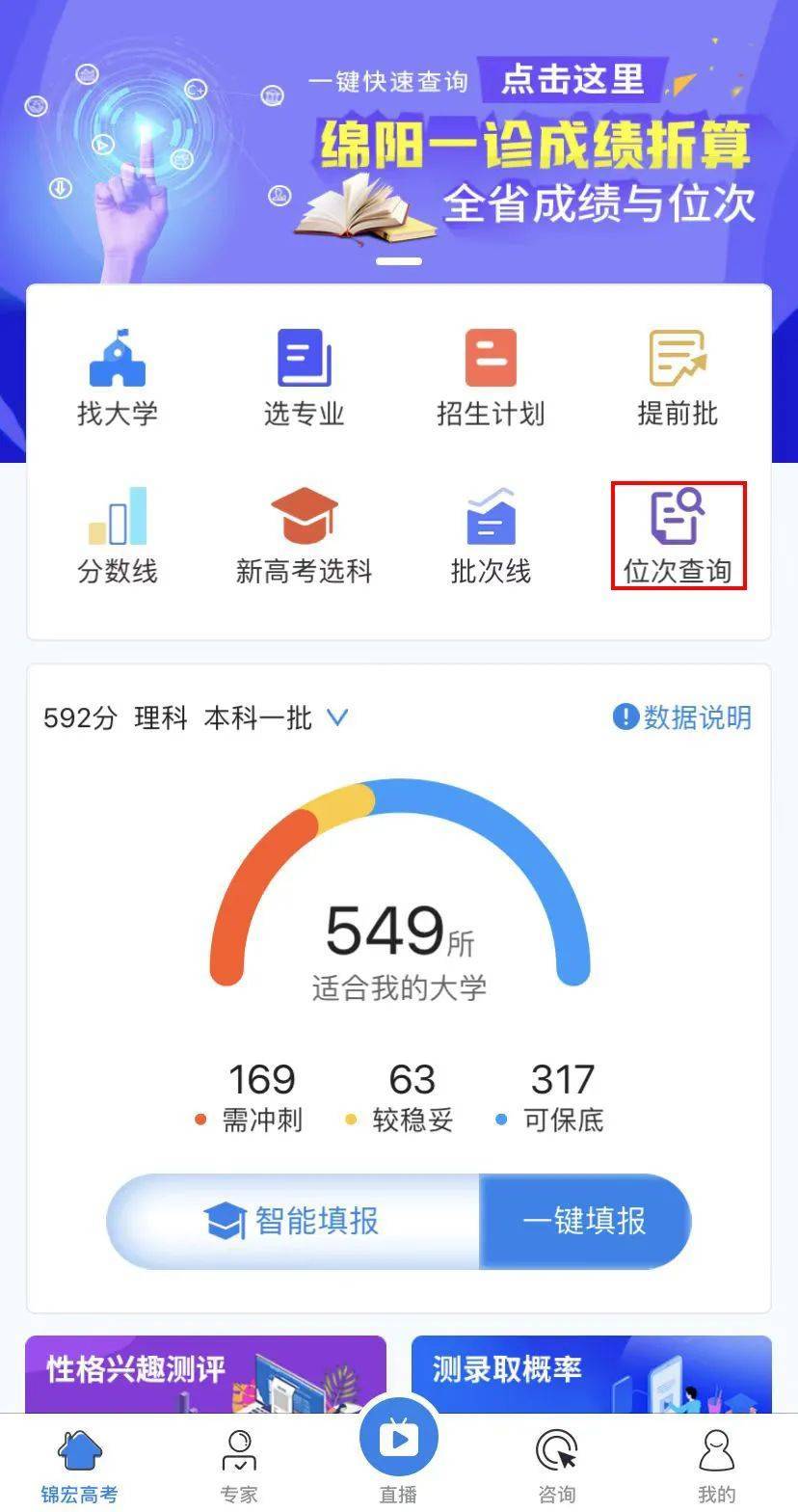Go to the 我的 tab
The image size is (798, 1512).
click(716, 1466)
